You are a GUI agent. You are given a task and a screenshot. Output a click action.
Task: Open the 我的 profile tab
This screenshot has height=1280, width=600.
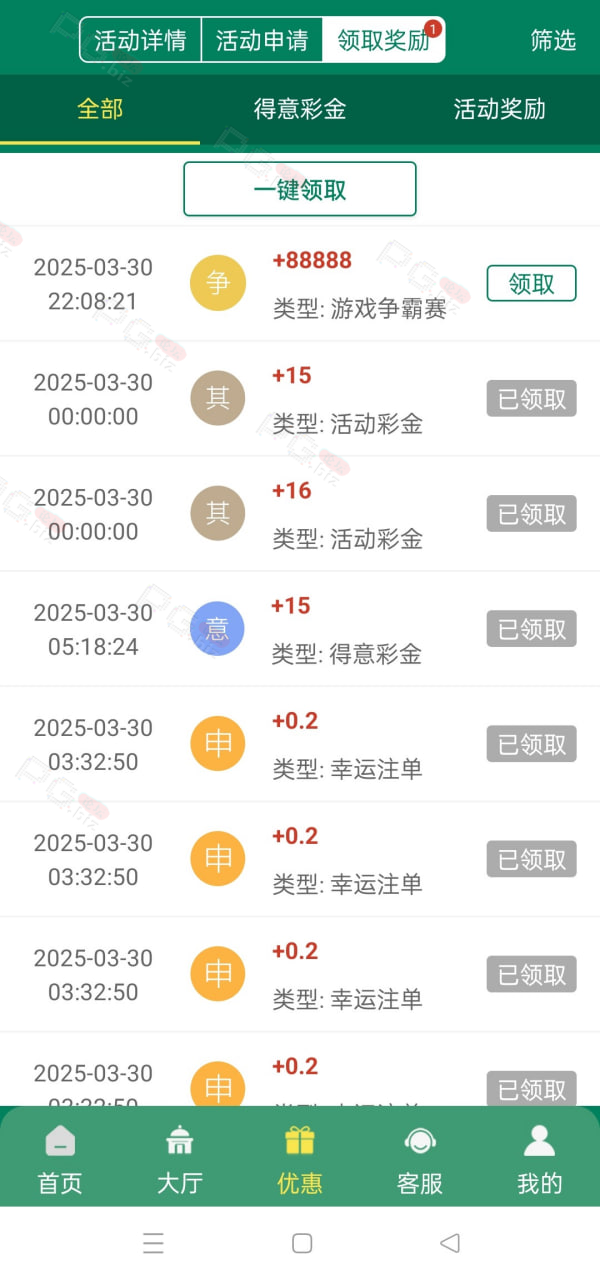[x=540, y=1160]
